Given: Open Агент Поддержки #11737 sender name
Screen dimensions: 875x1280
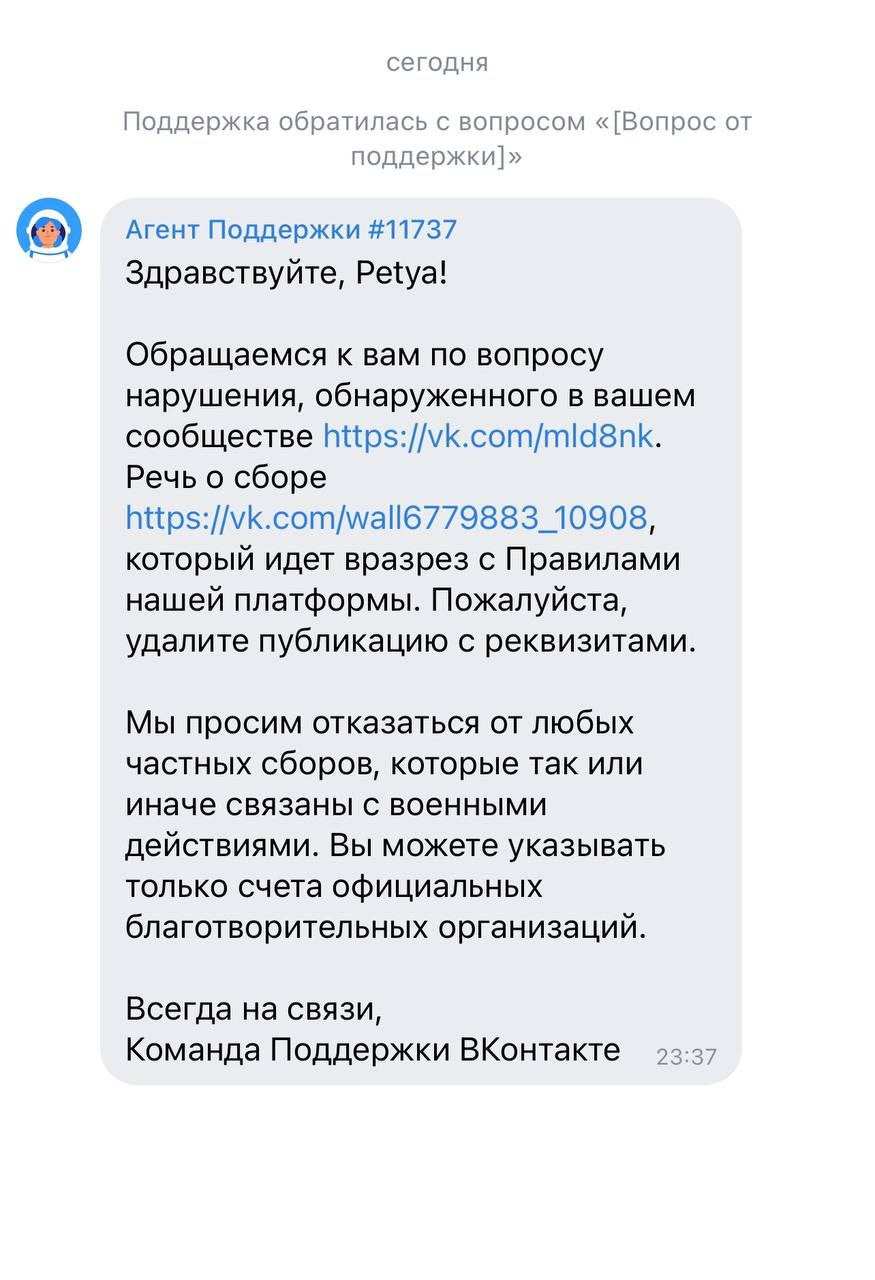Looking at the screenshot, I should (x=290, y=230).
